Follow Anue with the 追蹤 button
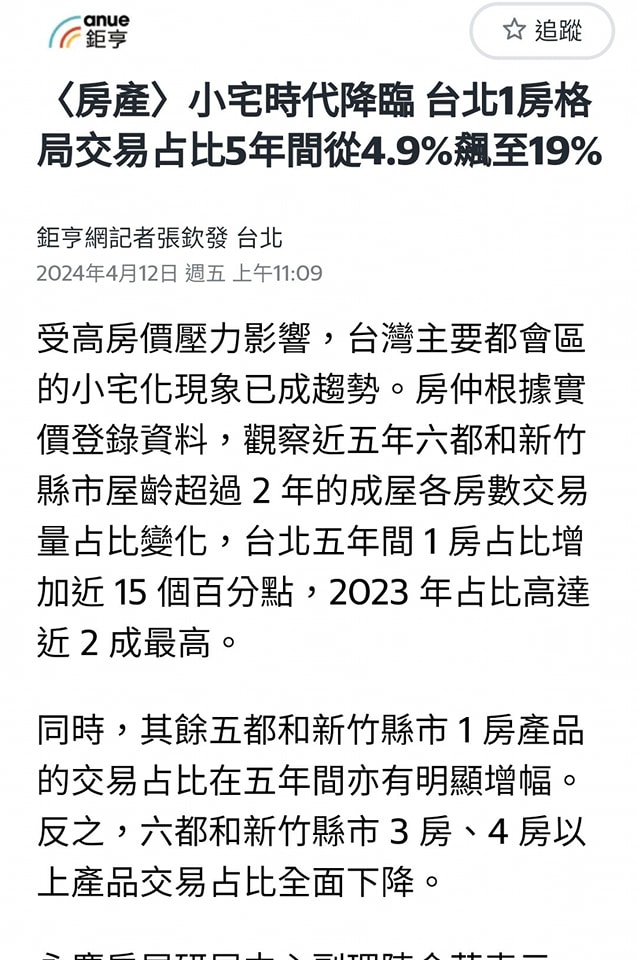The height and width of the screenshot is (960, 637). (x=543, y=31)
